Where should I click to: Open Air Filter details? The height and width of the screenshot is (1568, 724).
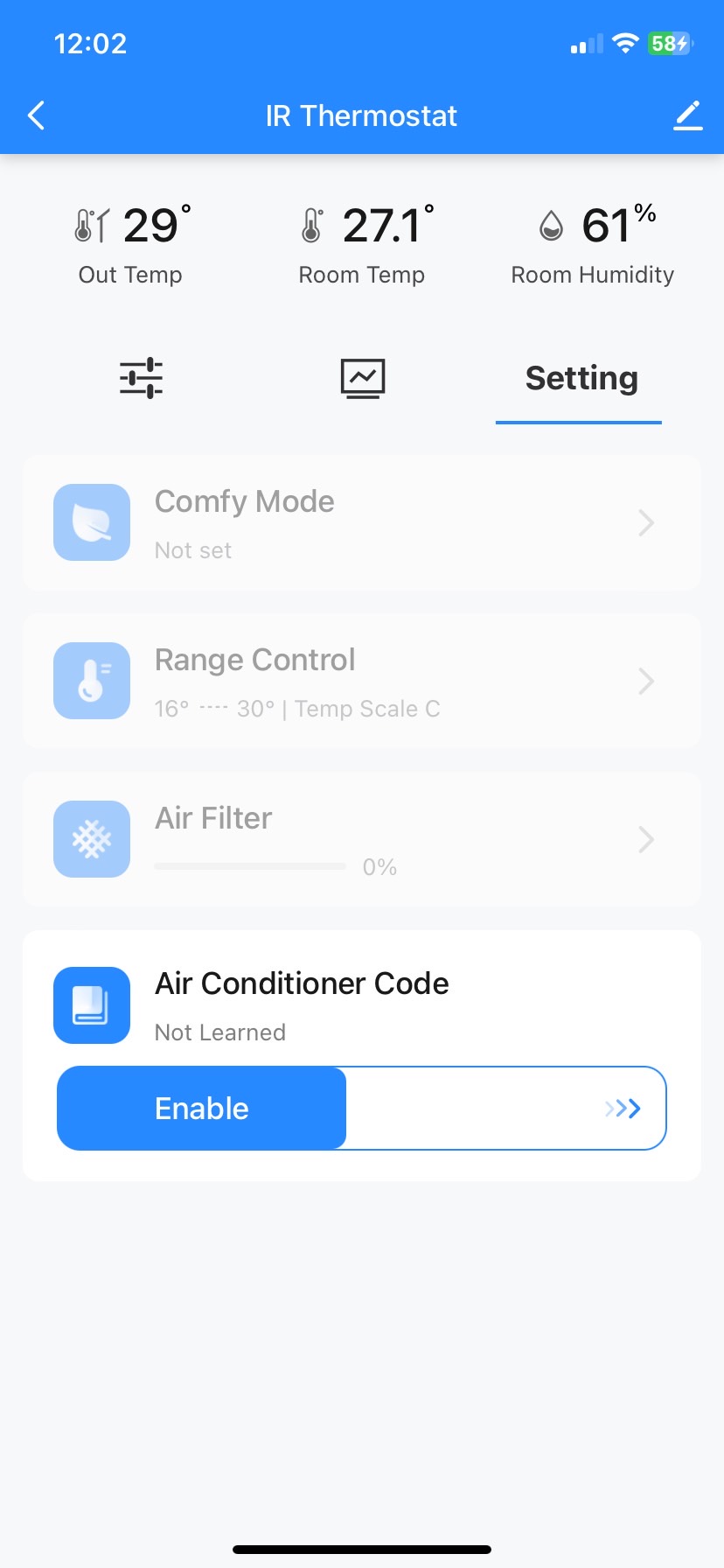[x=362, y=840]
